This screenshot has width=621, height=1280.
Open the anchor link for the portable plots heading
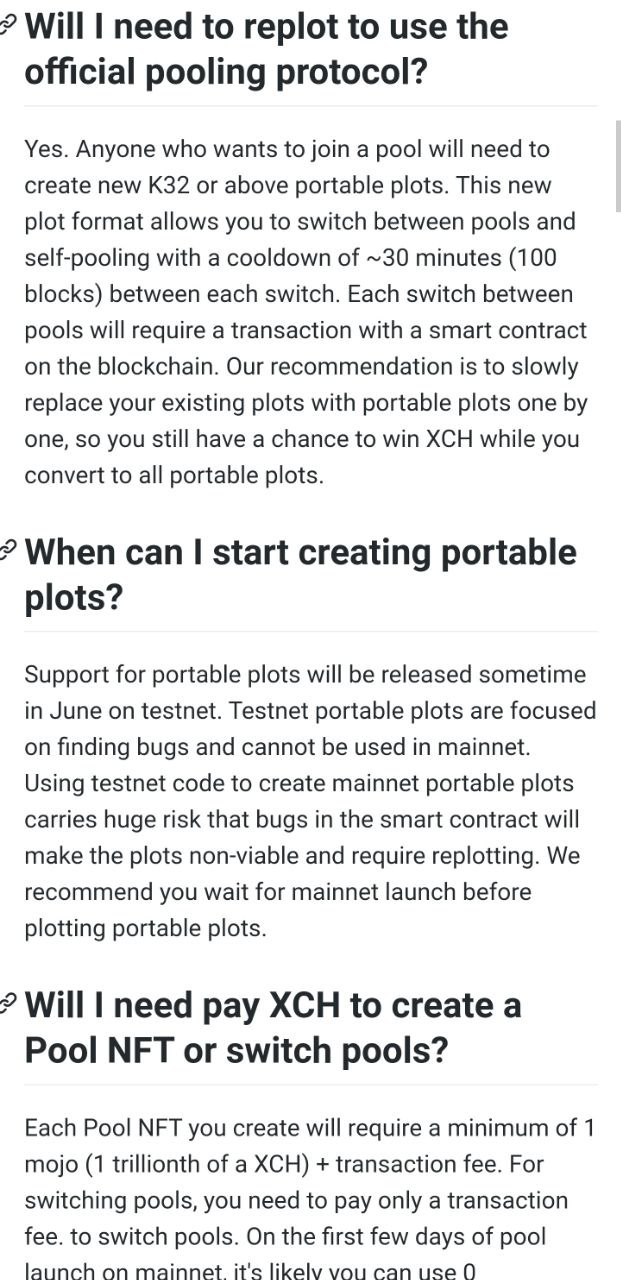[x=7, y=551]
